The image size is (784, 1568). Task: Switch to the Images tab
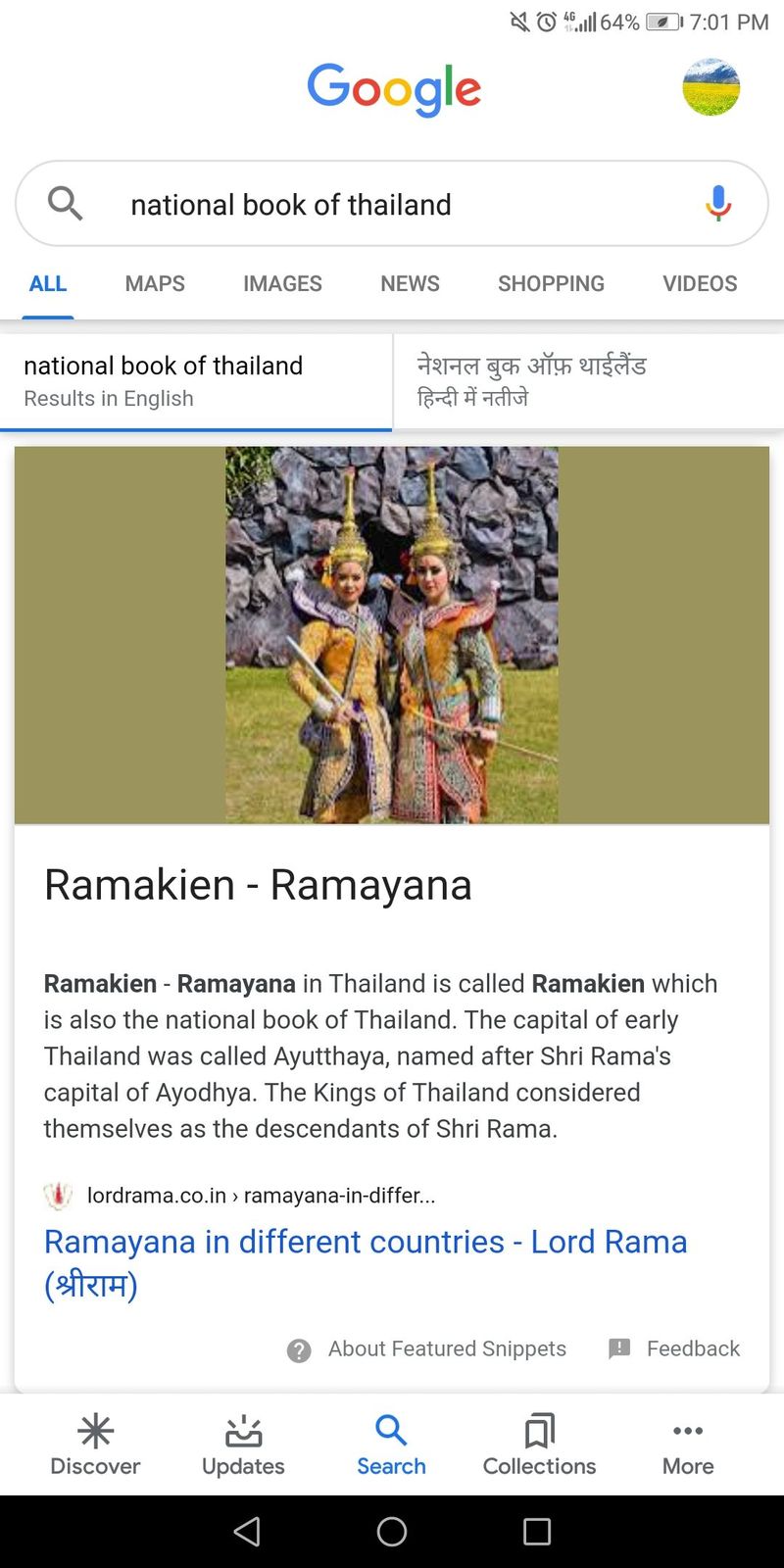coord(282,284)
